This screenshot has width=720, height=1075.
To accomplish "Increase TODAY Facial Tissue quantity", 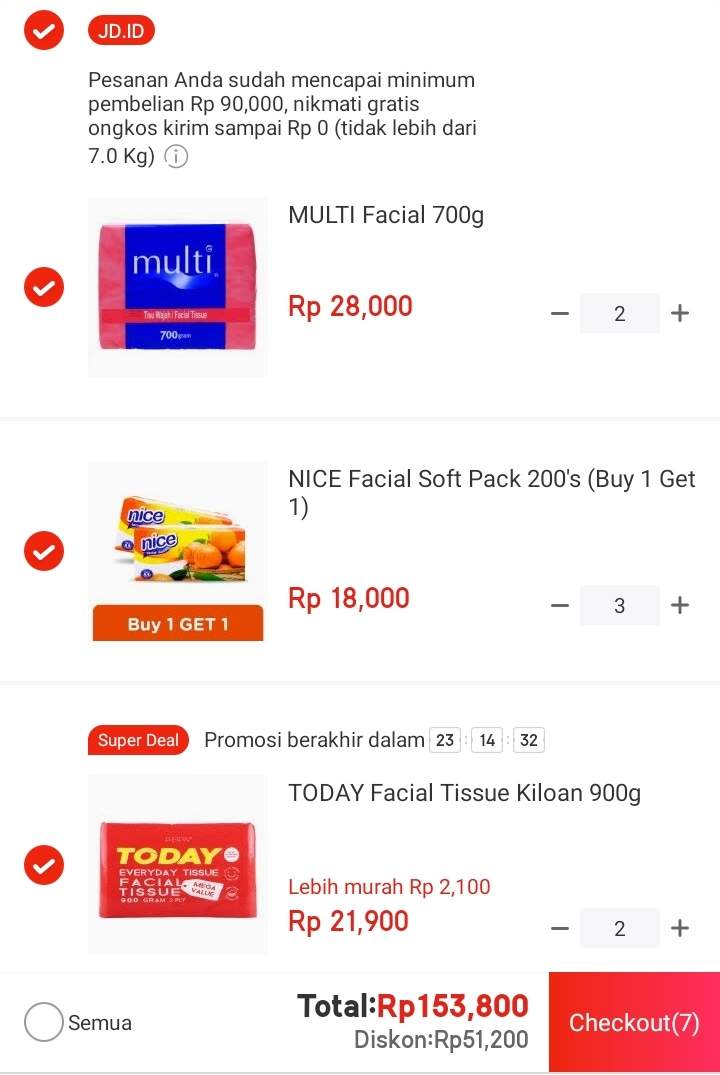I will 680,928.
